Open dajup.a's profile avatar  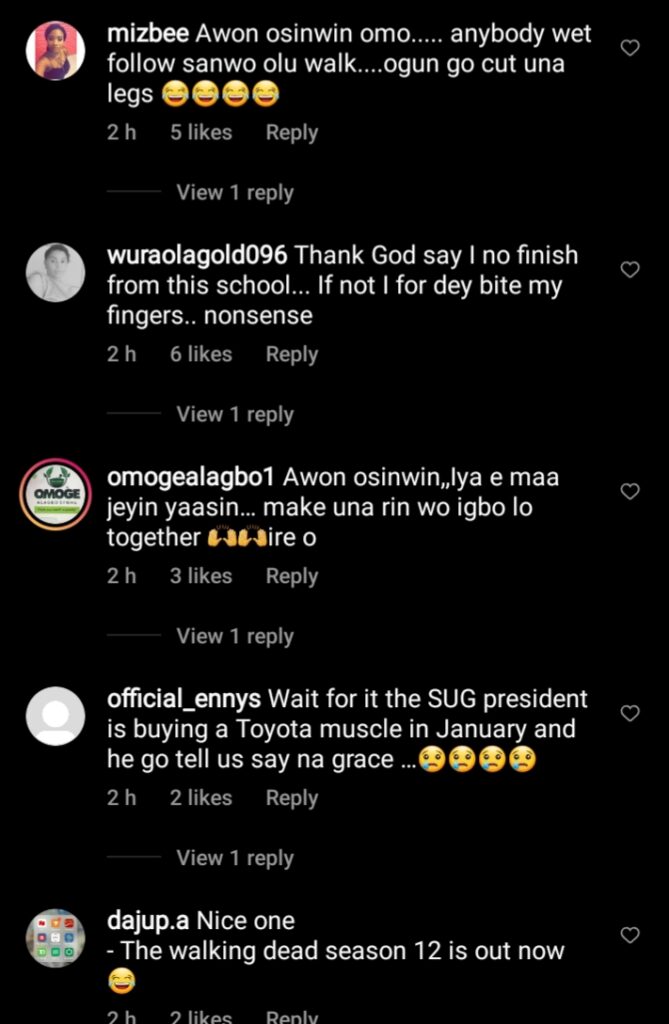pos(55,938)
